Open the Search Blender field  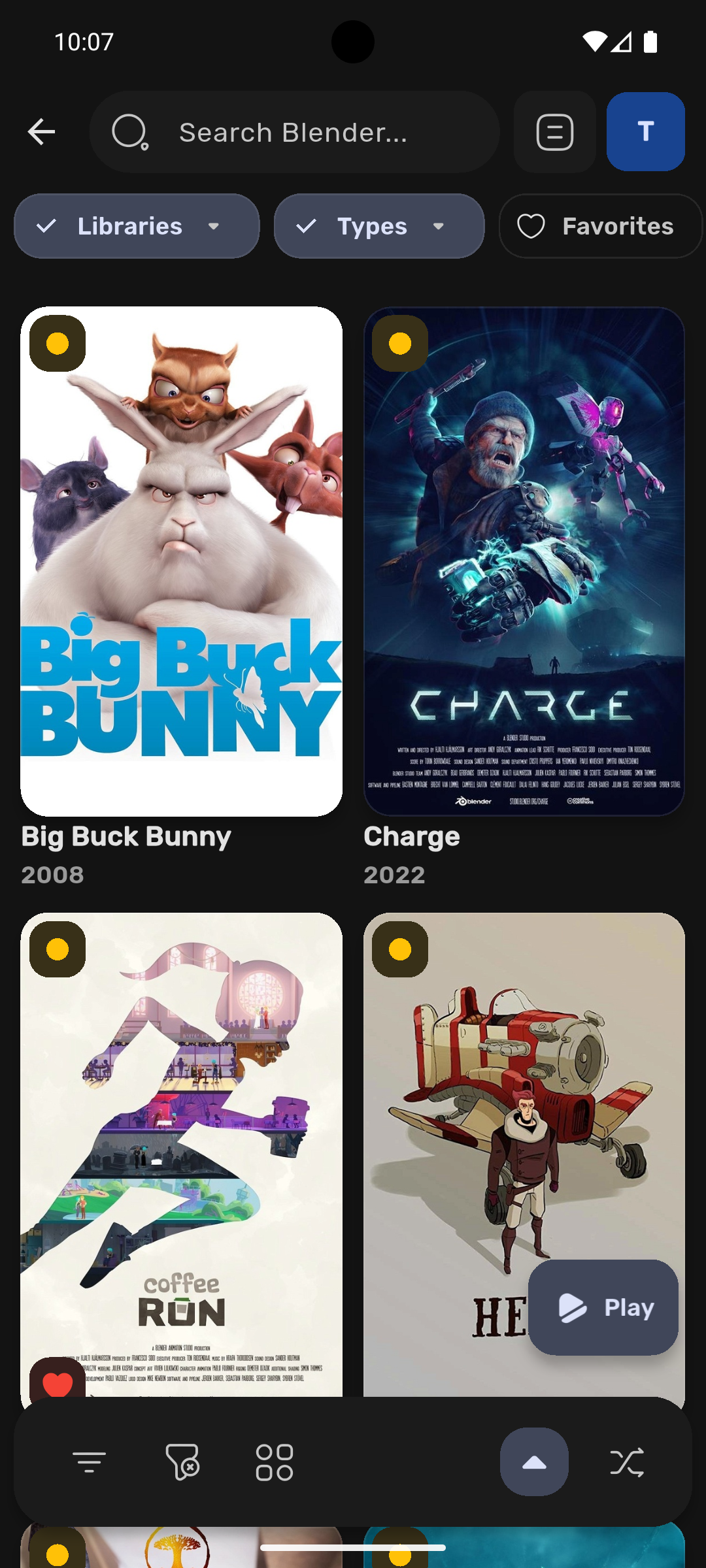[294, 132]
